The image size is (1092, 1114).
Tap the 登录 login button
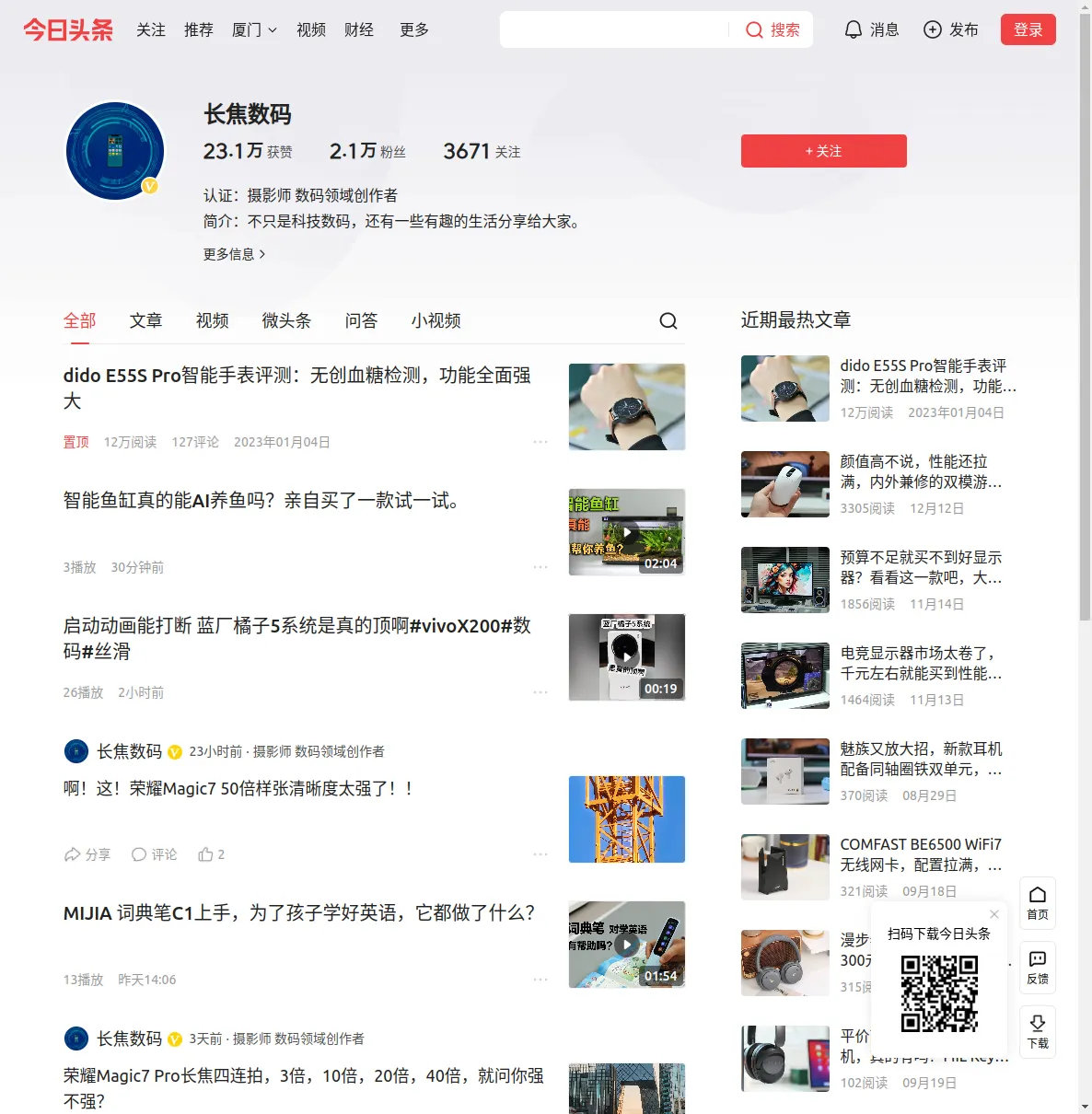[x=1028, y=30]
